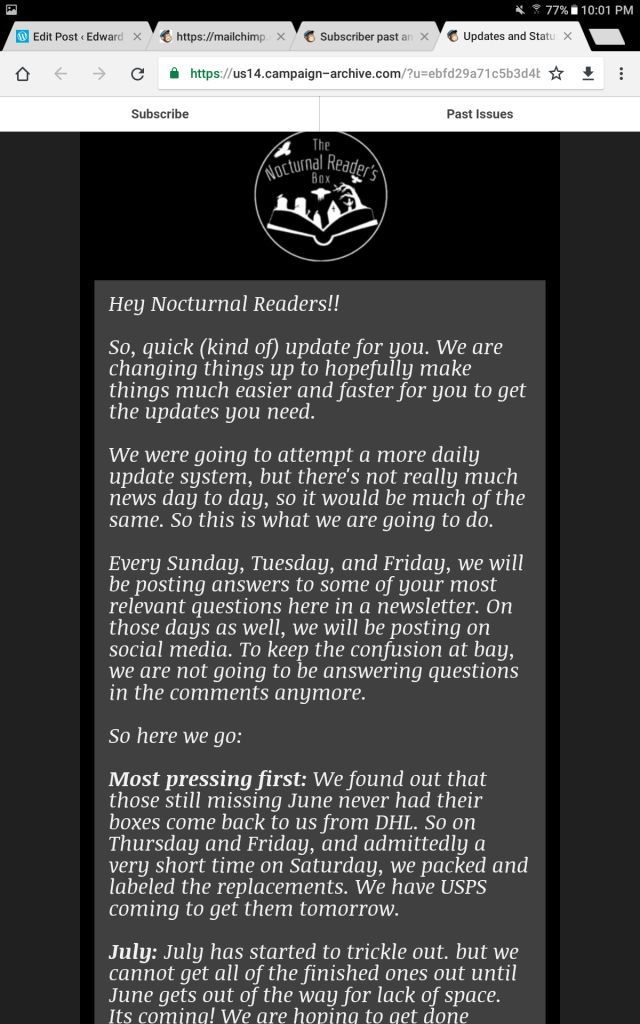640x1024 pixels.
Task: Open a new browser tab
Action: point(606,37)
